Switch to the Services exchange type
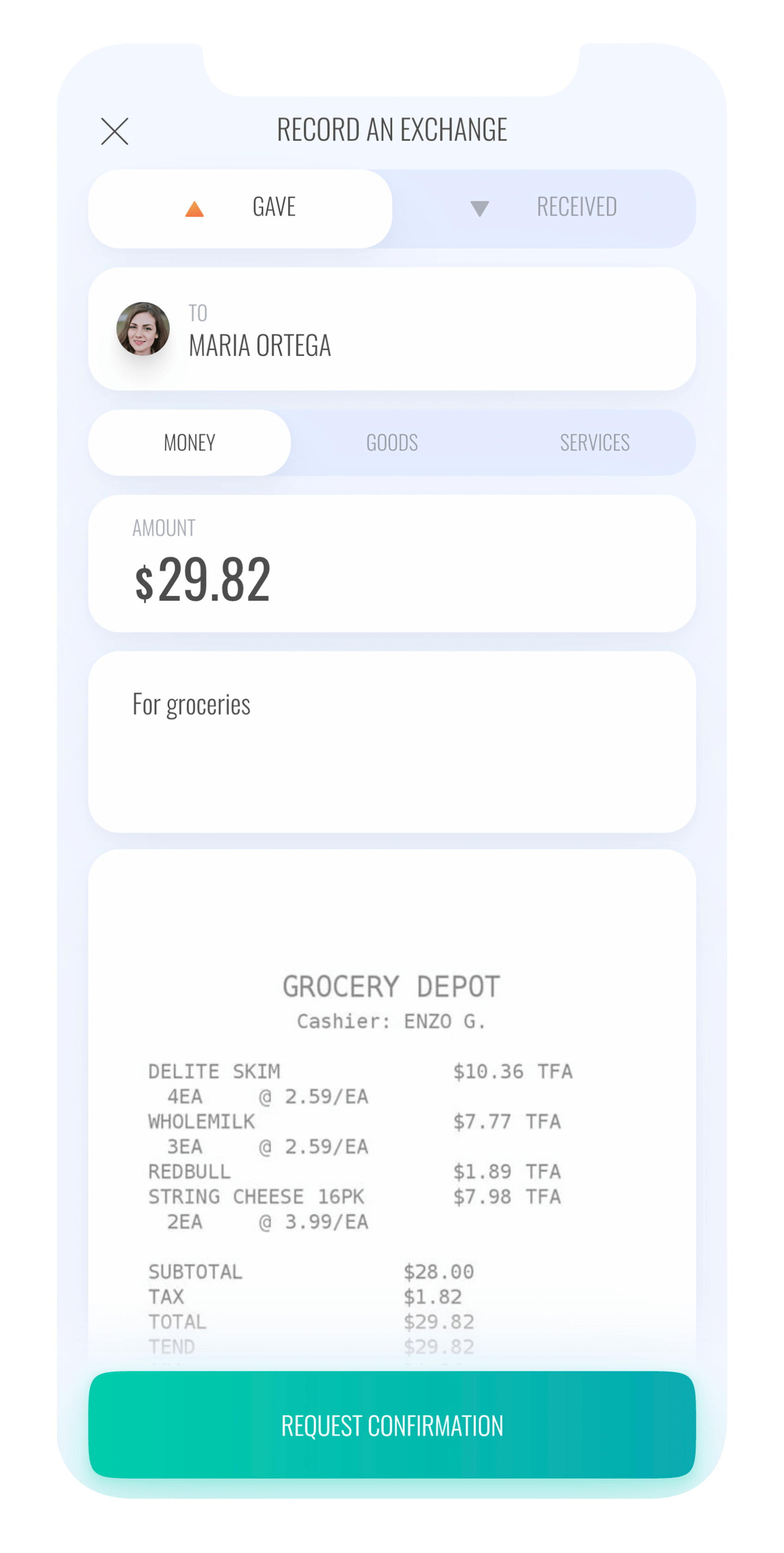 click(594, 443)
